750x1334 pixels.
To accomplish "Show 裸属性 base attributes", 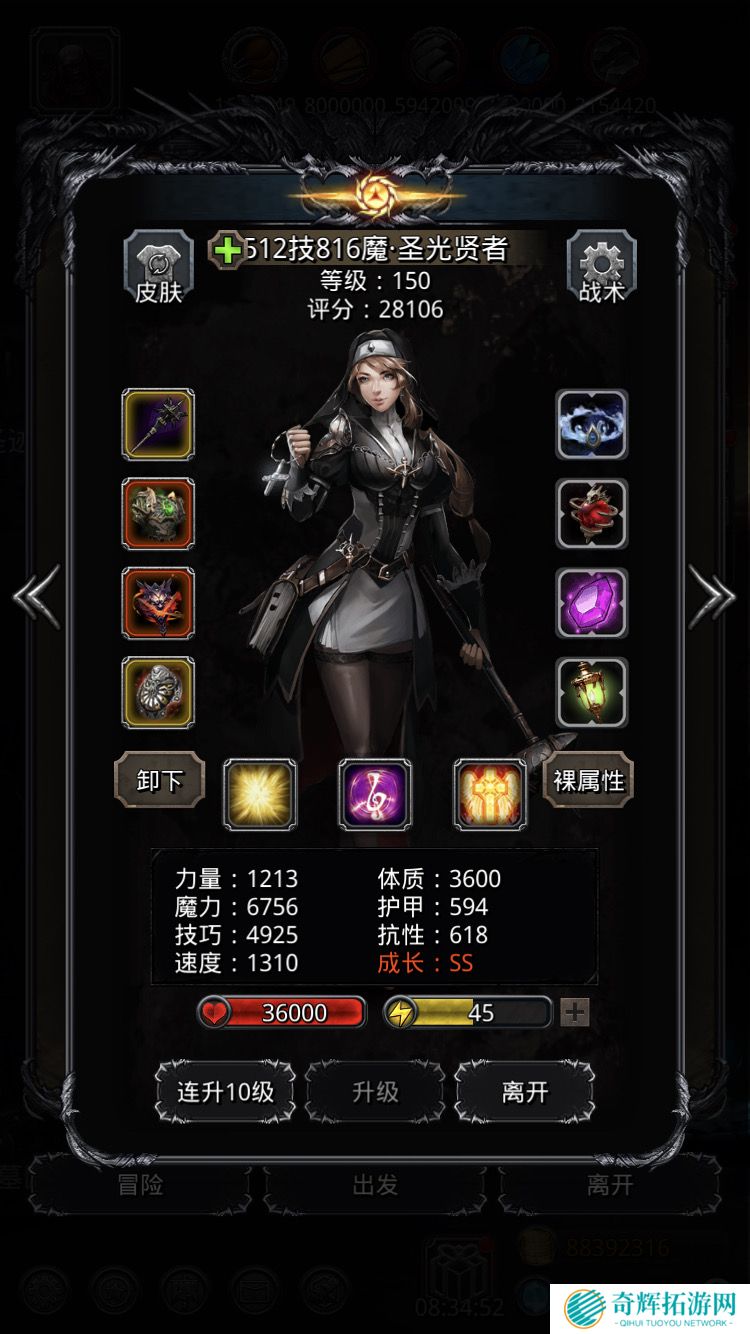I will pos(588,780).
